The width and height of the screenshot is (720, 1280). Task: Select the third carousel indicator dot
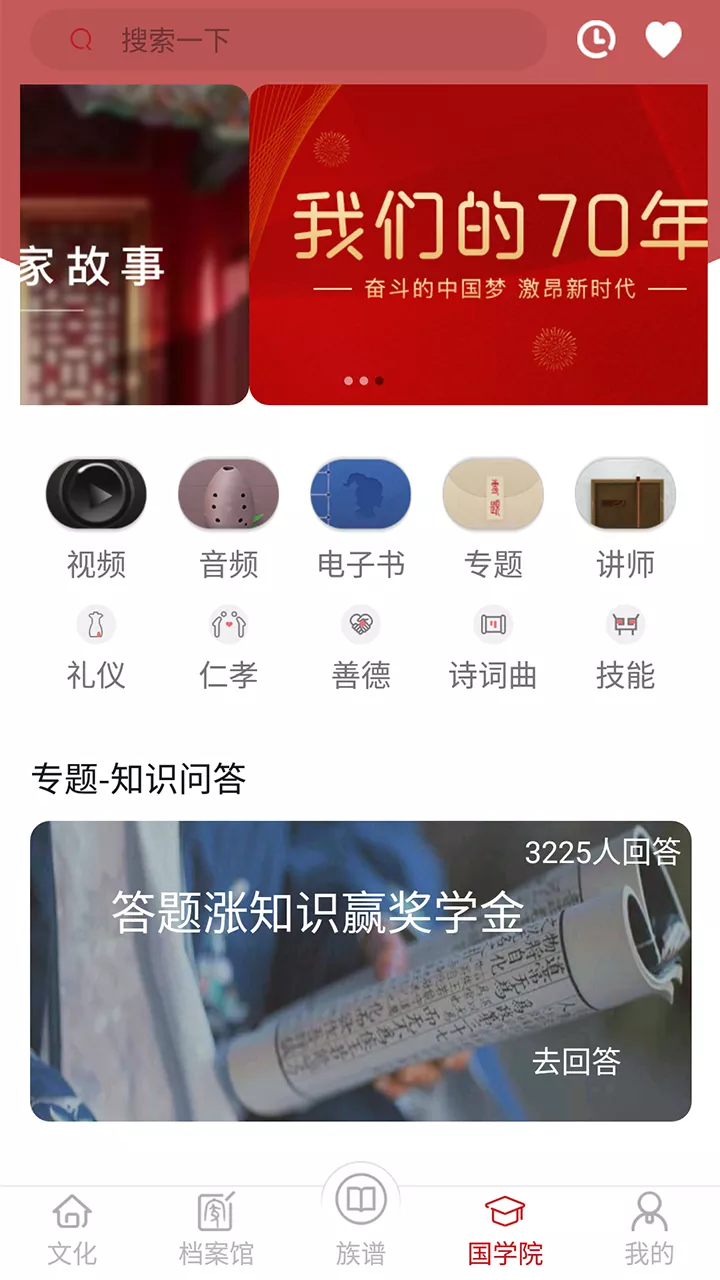[377, 379]
